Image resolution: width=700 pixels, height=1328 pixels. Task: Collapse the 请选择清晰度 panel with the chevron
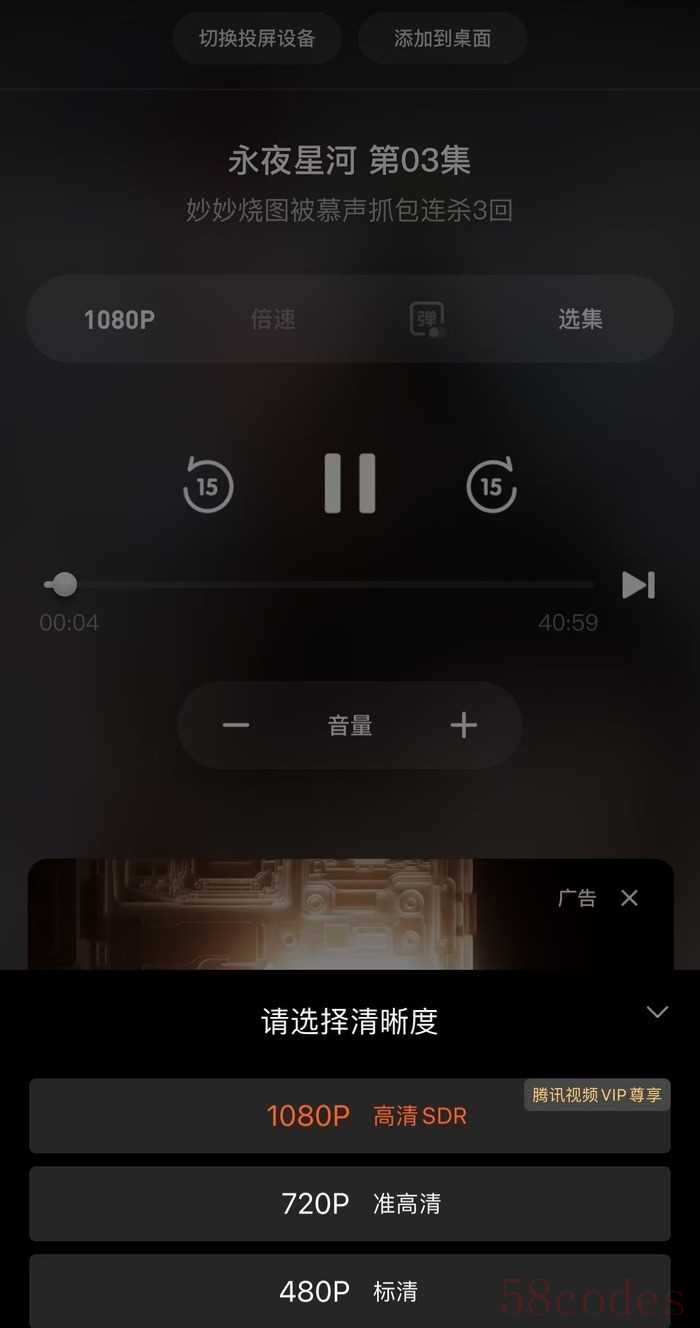(x=657, y=1012)
